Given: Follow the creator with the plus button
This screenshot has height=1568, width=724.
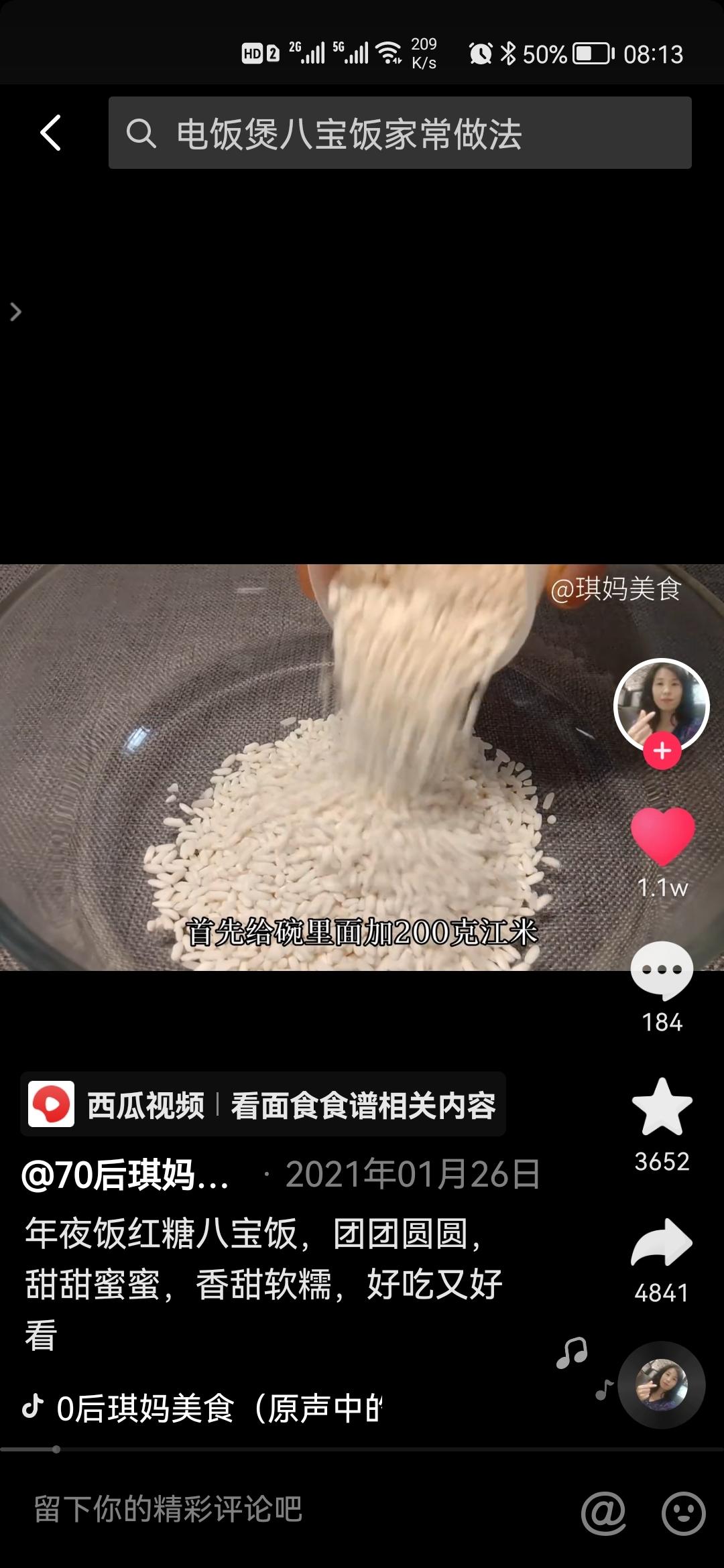Looking at the screenshot, I should click(x=662, y=751).
